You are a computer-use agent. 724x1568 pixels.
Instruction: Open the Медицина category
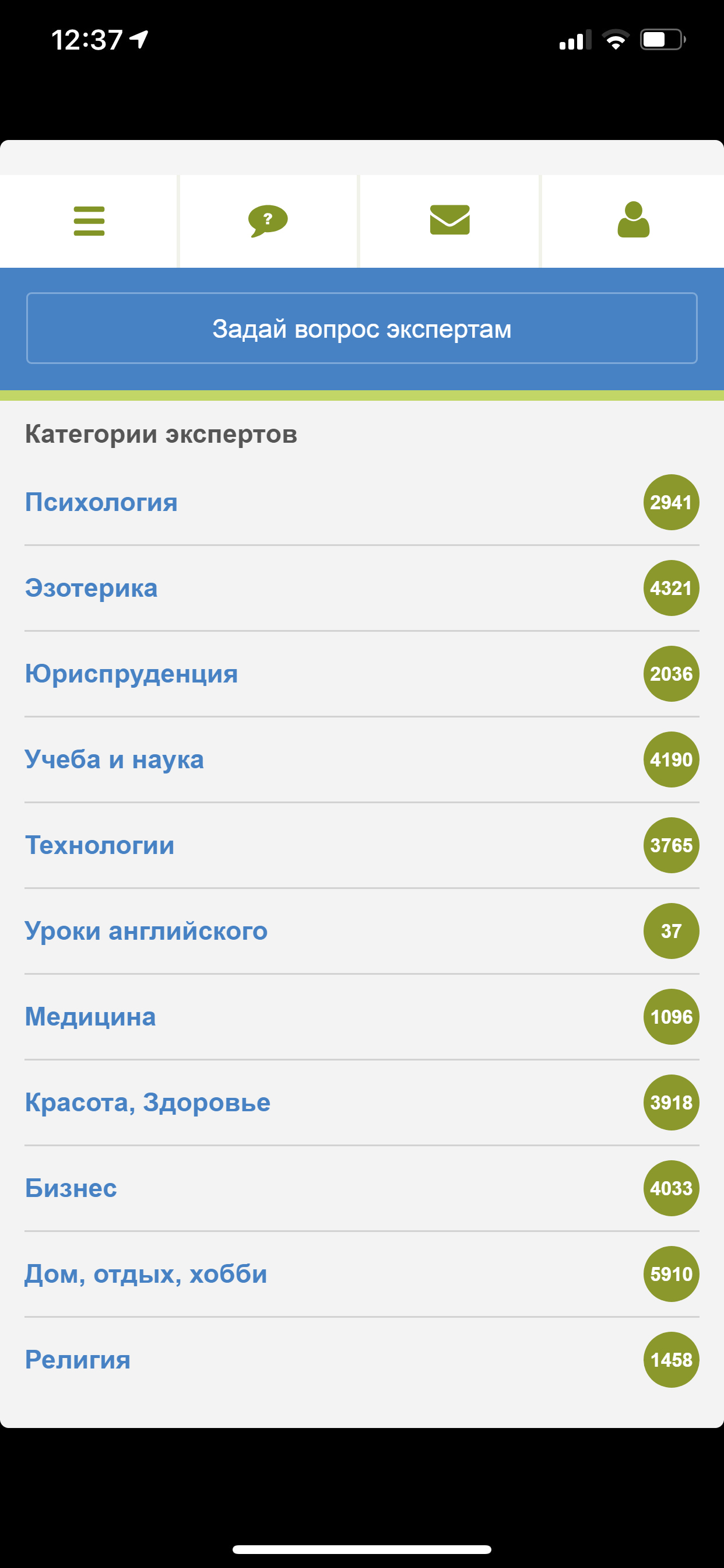click(90, 1016)
